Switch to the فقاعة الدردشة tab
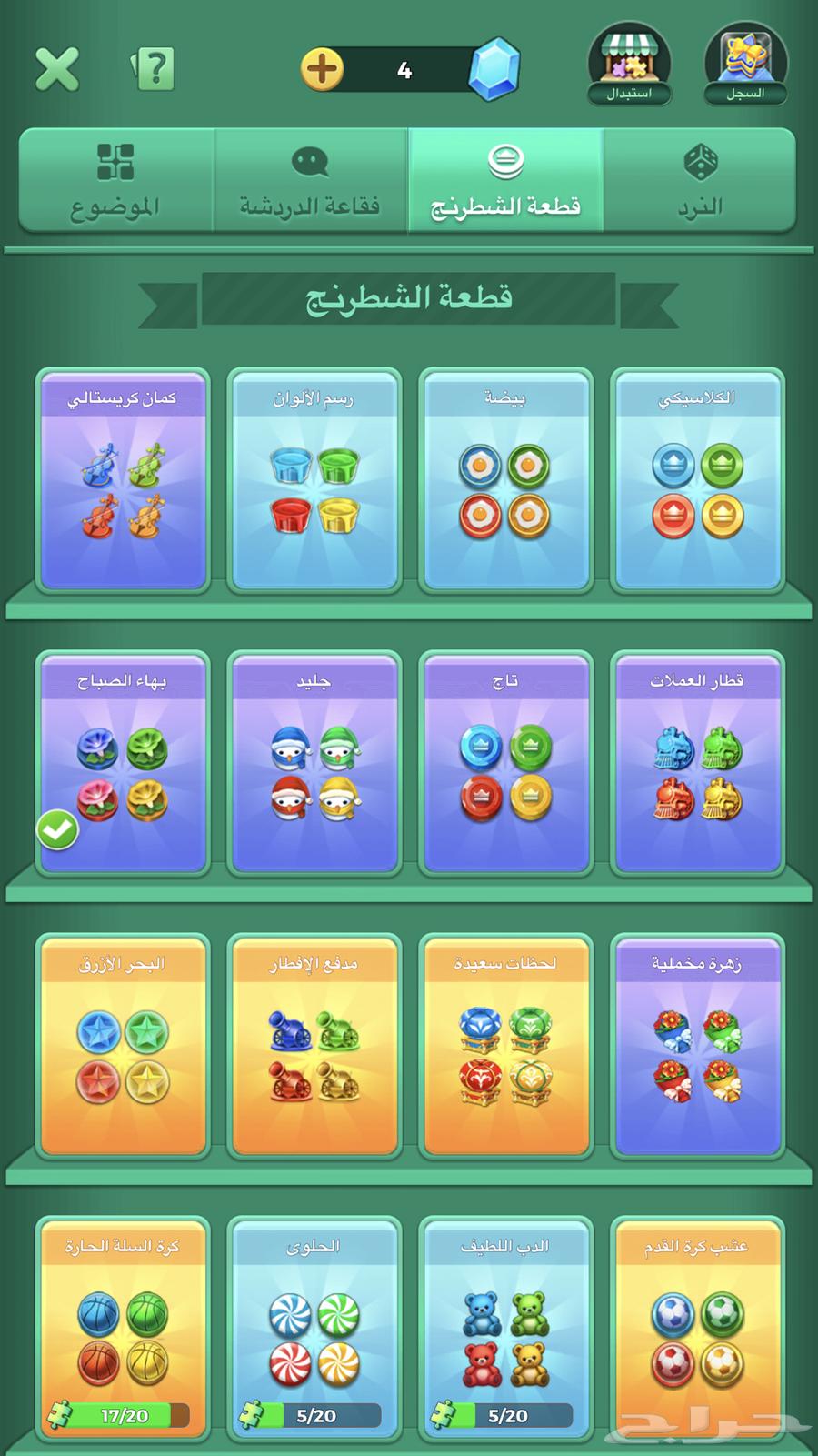Viewport: 818px width, 1456px height. point(310,180)
